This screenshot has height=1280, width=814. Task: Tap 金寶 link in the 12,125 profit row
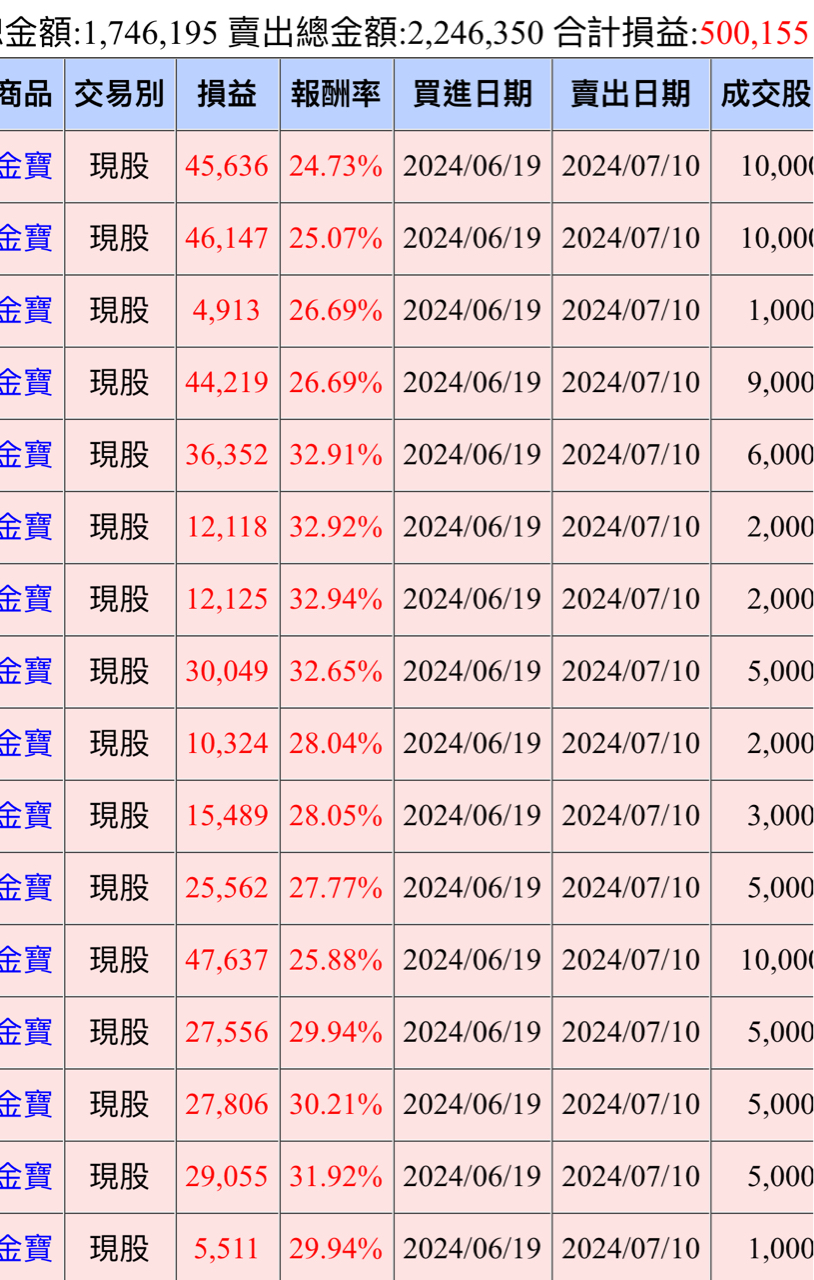click(x=25, y=599)
